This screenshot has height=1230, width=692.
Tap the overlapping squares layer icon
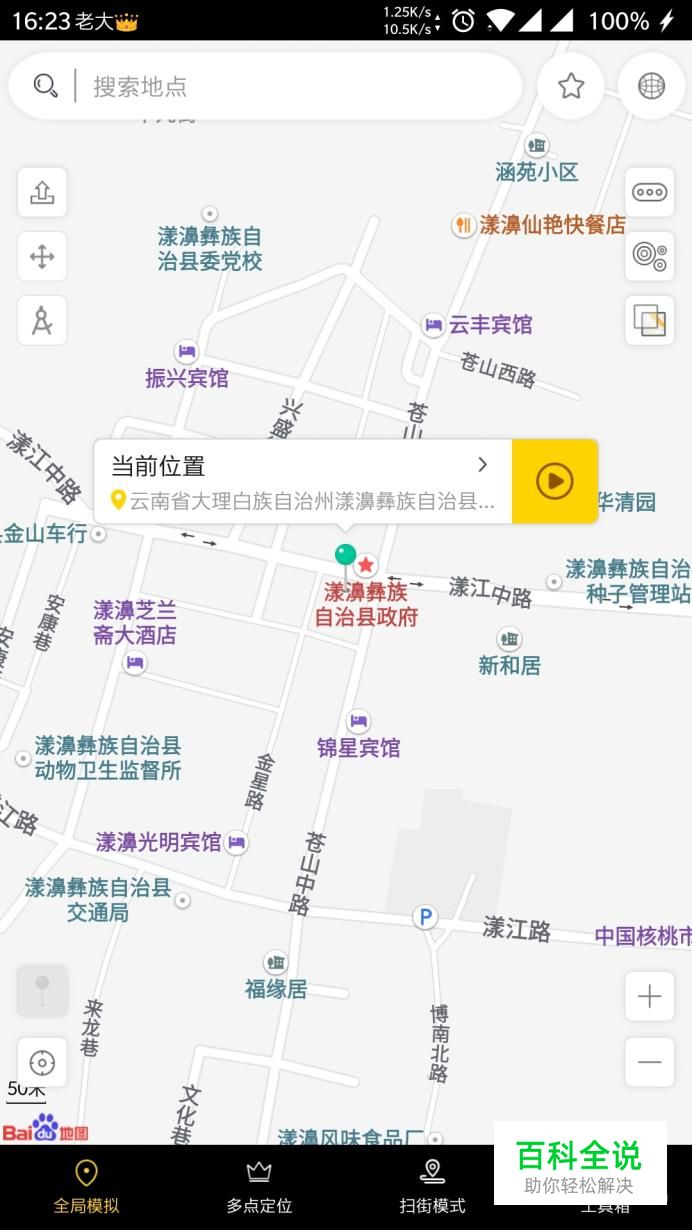point(650,321)
